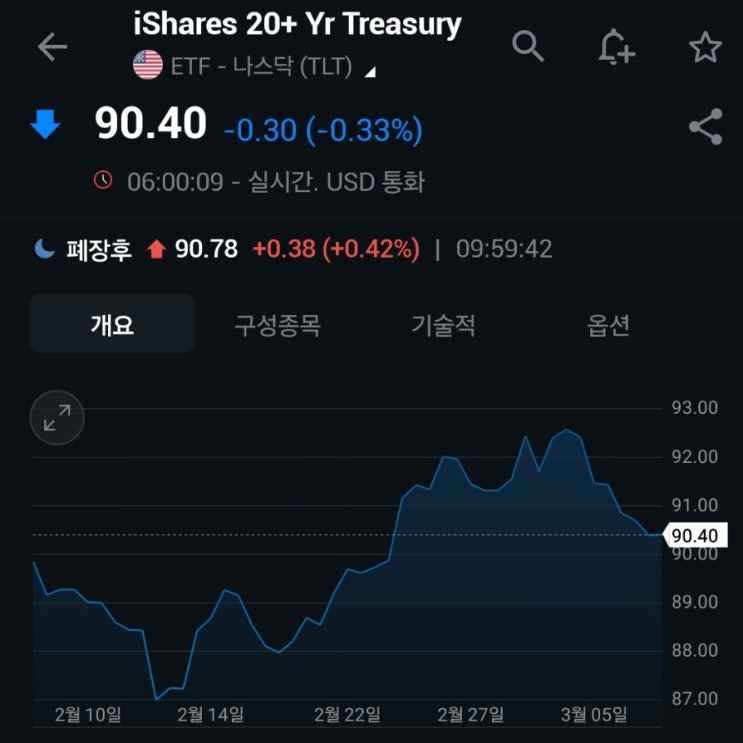Expand the ETF - 나스닥 (TLT) market dropdown
Viewport: 743px width, 743px height.
pos(369,70)
